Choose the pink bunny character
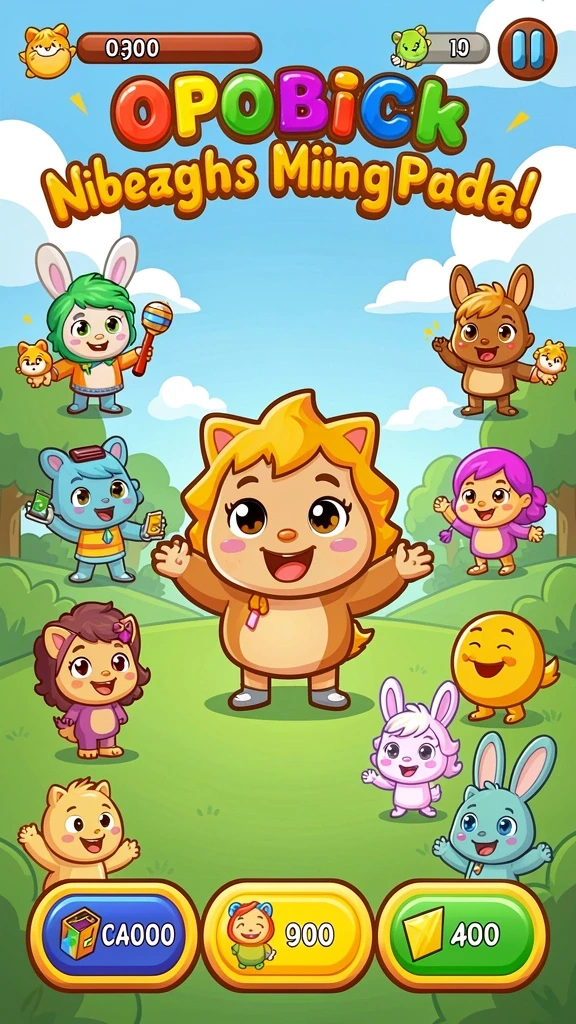 tap(413, 748)
